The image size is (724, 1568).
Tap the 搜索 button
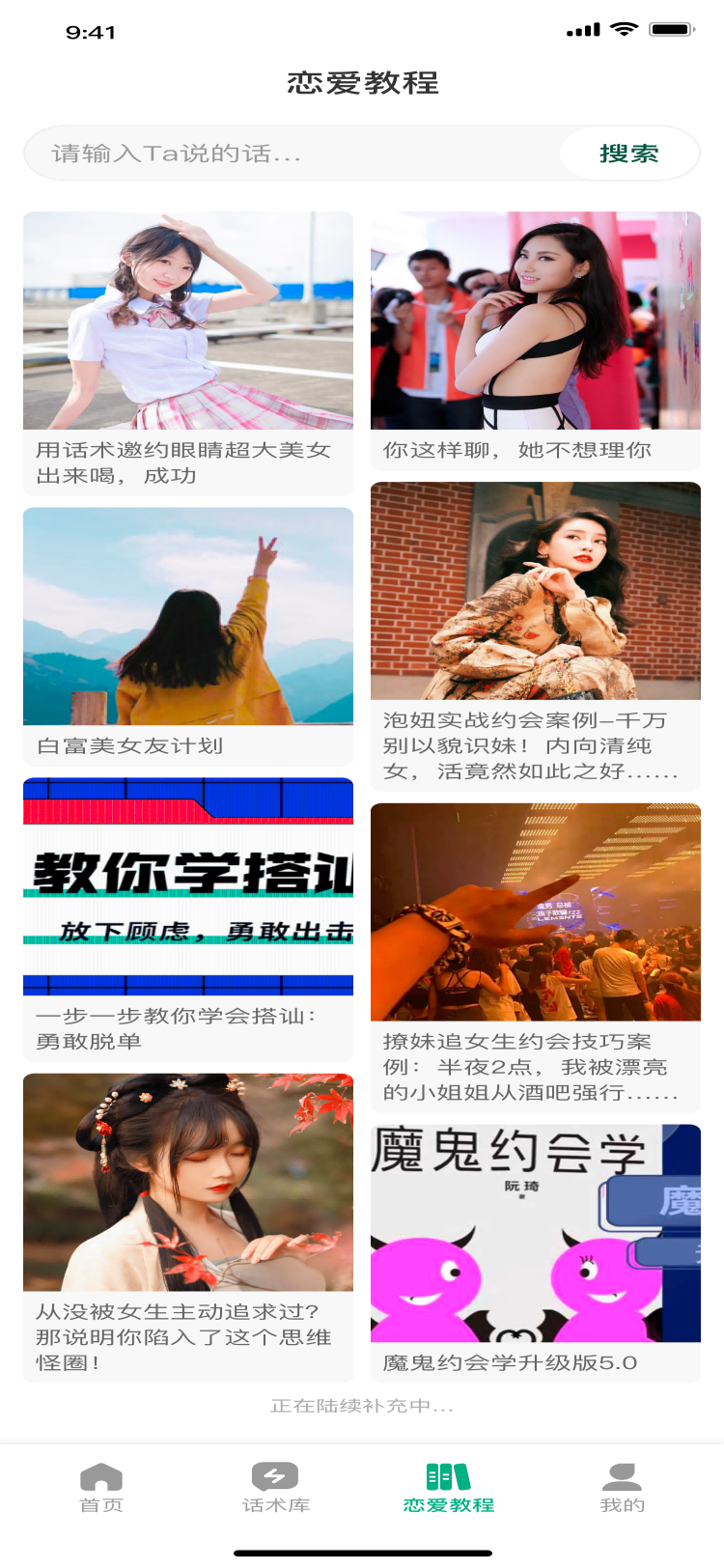click(628, 154)
